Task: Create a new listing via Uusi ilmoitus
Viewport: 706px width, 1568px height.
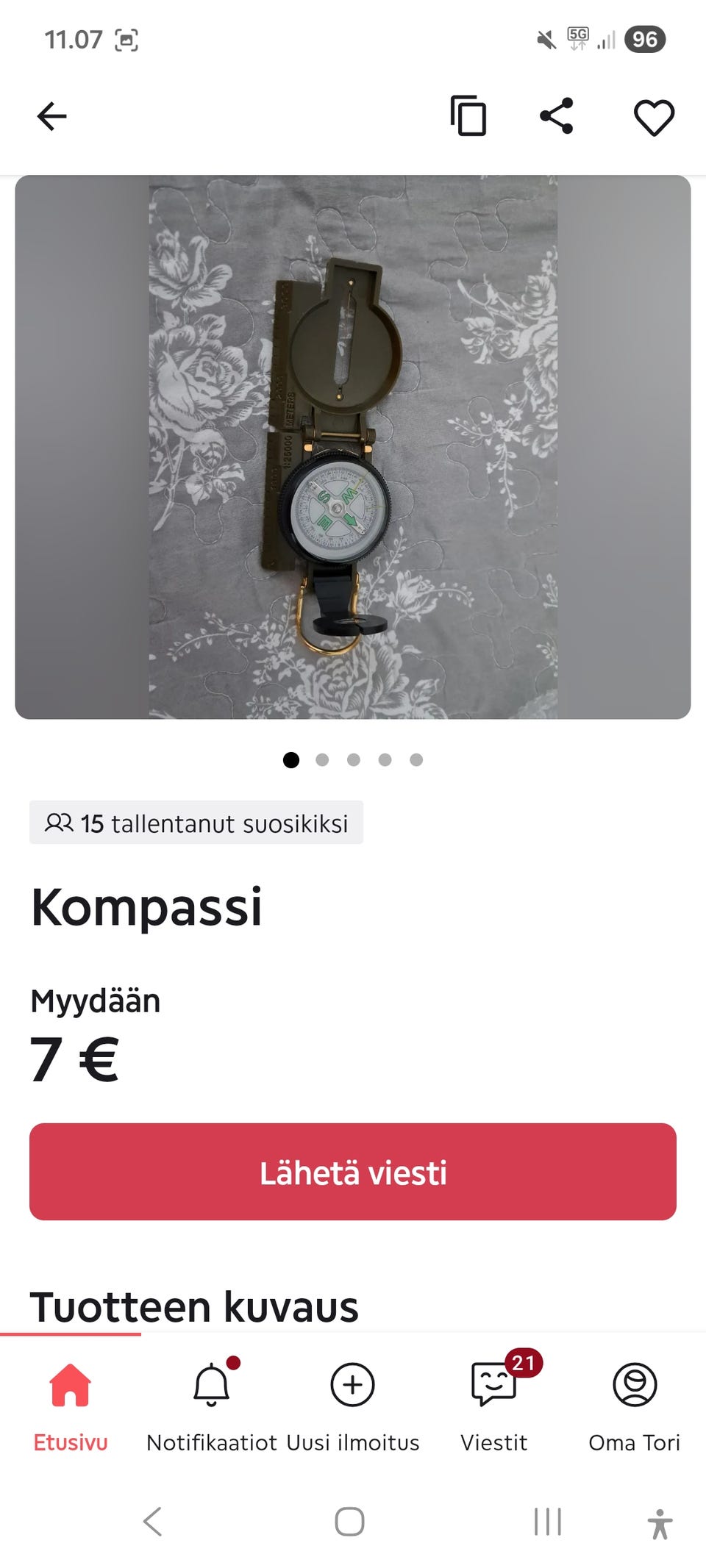Action: (352, 1400)
